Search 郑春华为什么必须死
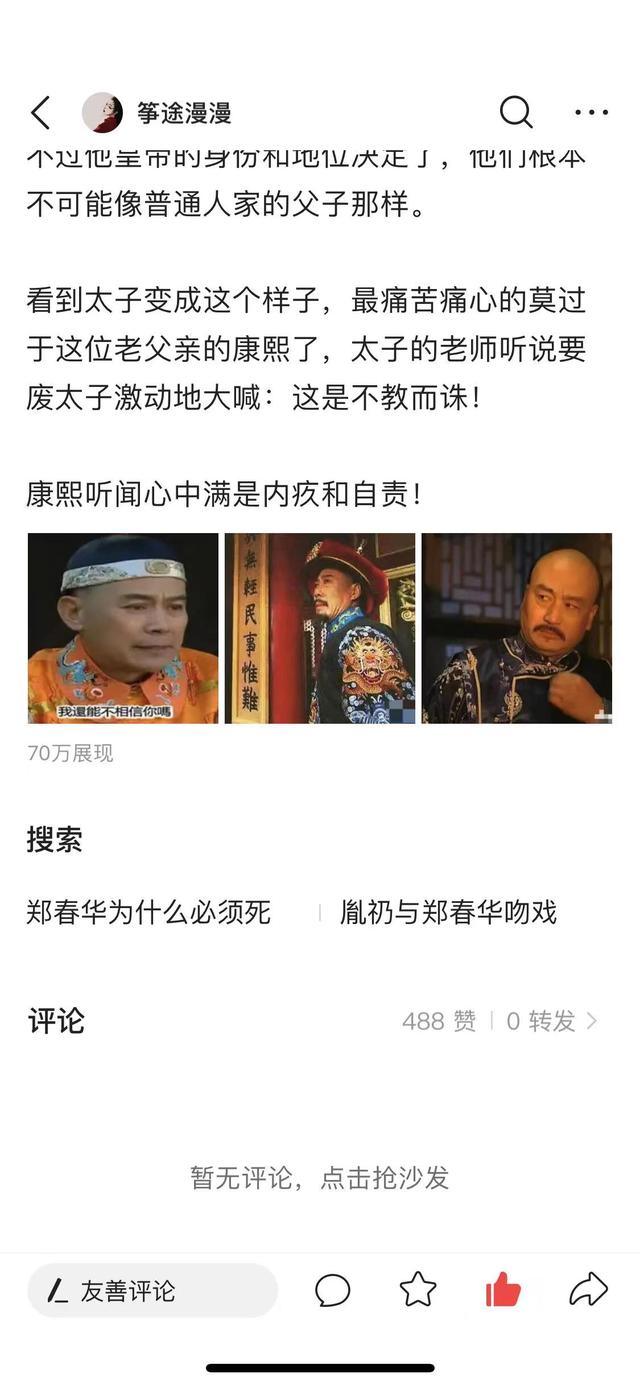640x1386 pixels. click(x=149, y=912)
